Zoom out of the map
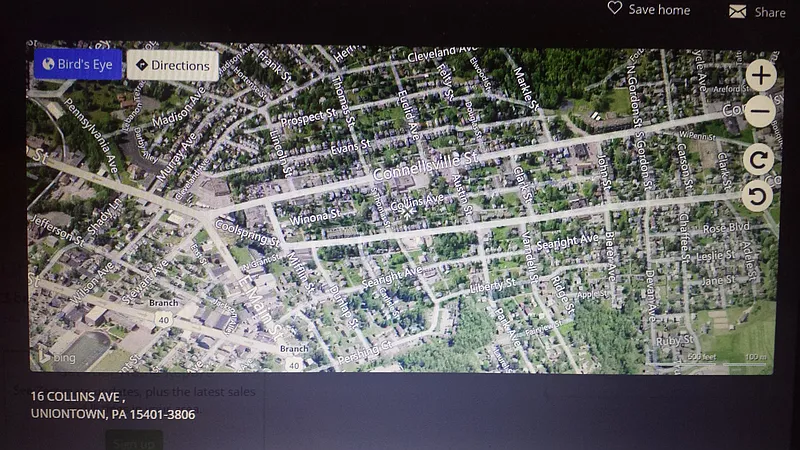 (x=760, y=112)
